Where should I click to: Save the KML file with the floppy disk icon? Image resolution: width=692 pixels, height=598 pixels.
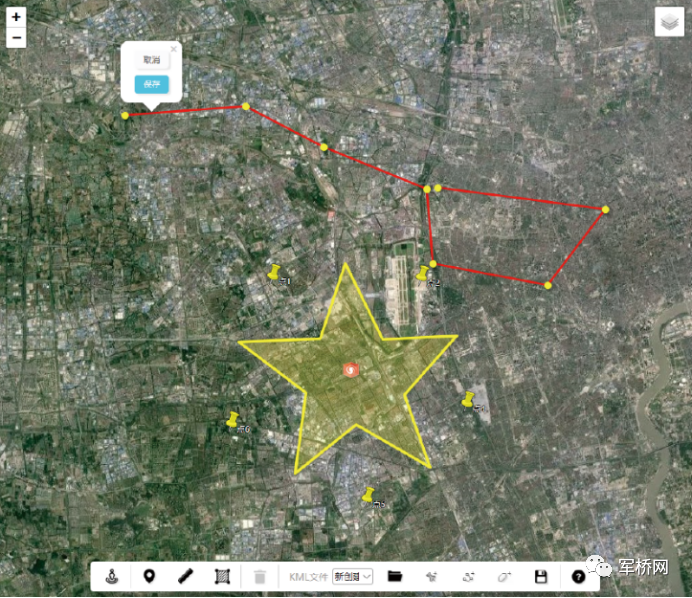point(541,576)
